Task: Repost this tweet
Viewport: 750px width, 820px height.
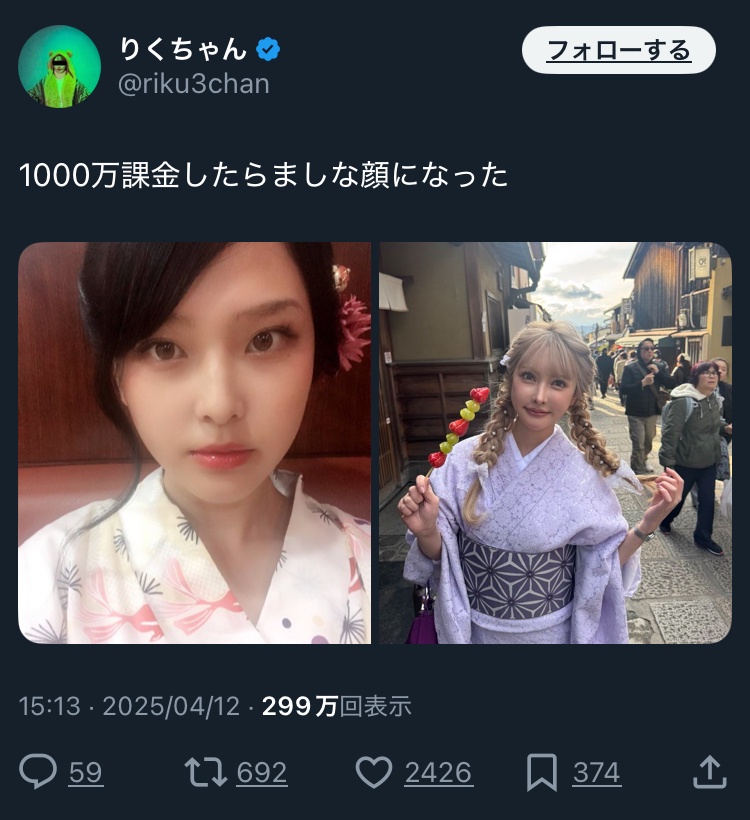Action: pos(205,772)
